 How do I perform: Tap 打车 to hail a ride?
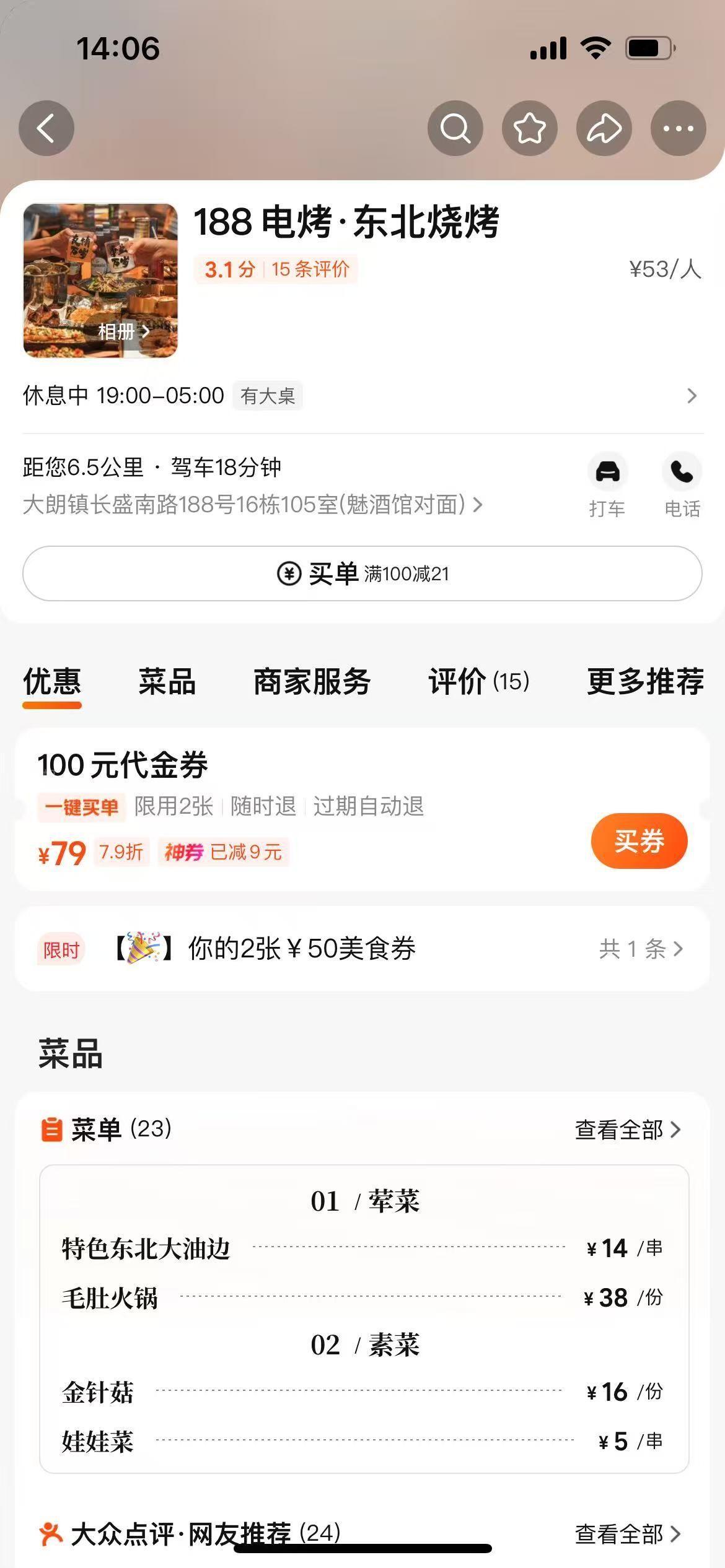point(607,485)
